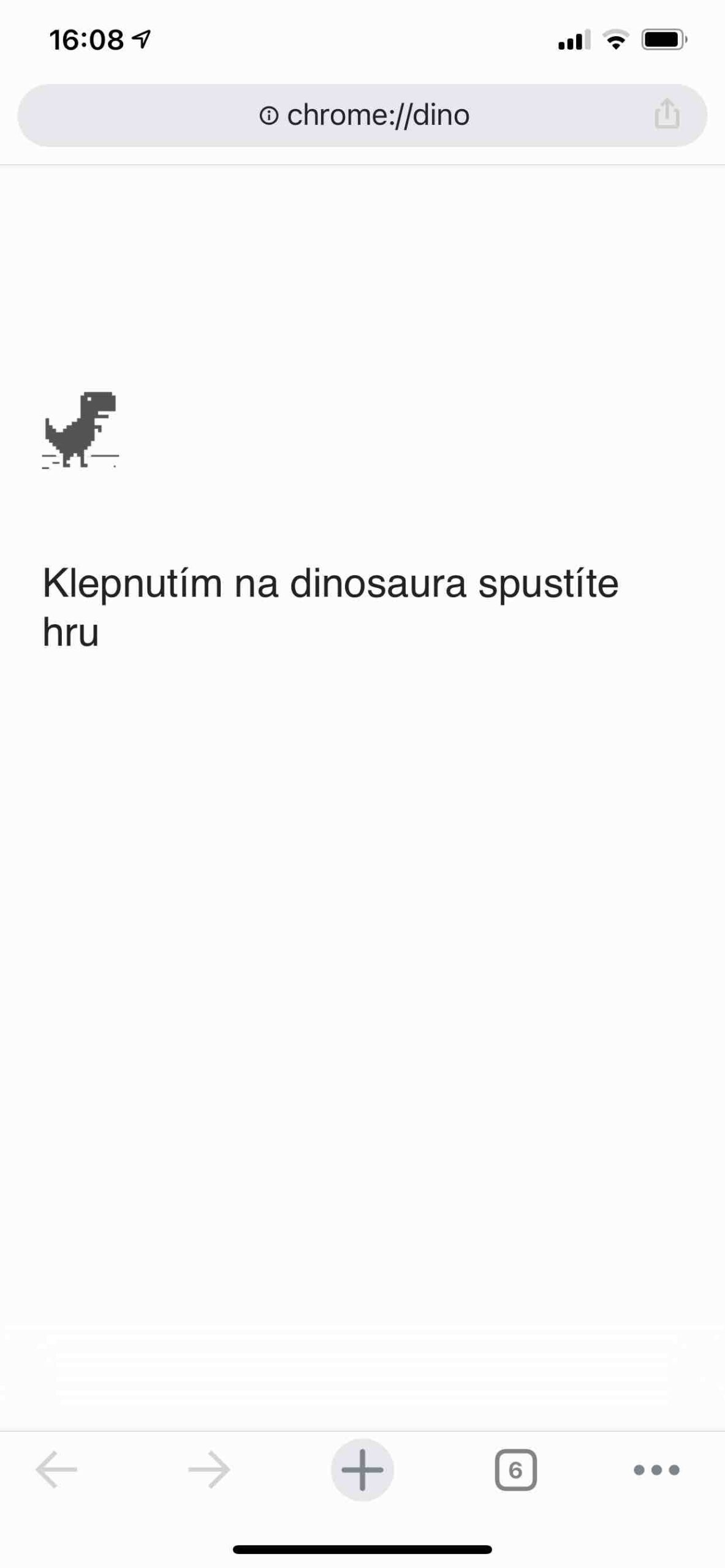Tap the dinosaur to start the game
725x1568 pixels.
[81, 429]
